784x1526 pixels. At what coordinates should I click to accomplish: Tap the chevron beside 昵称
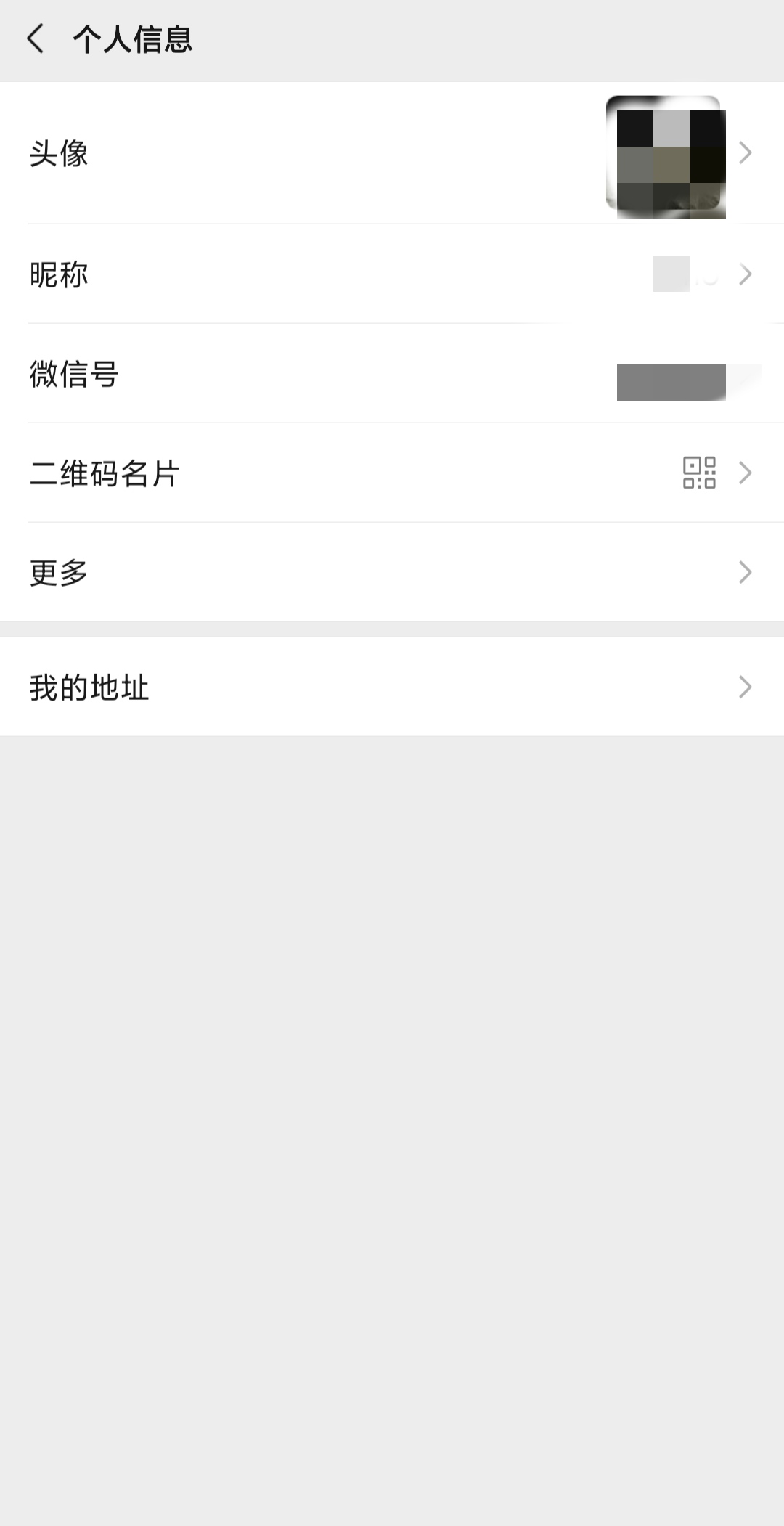click(x=745, y=274)
